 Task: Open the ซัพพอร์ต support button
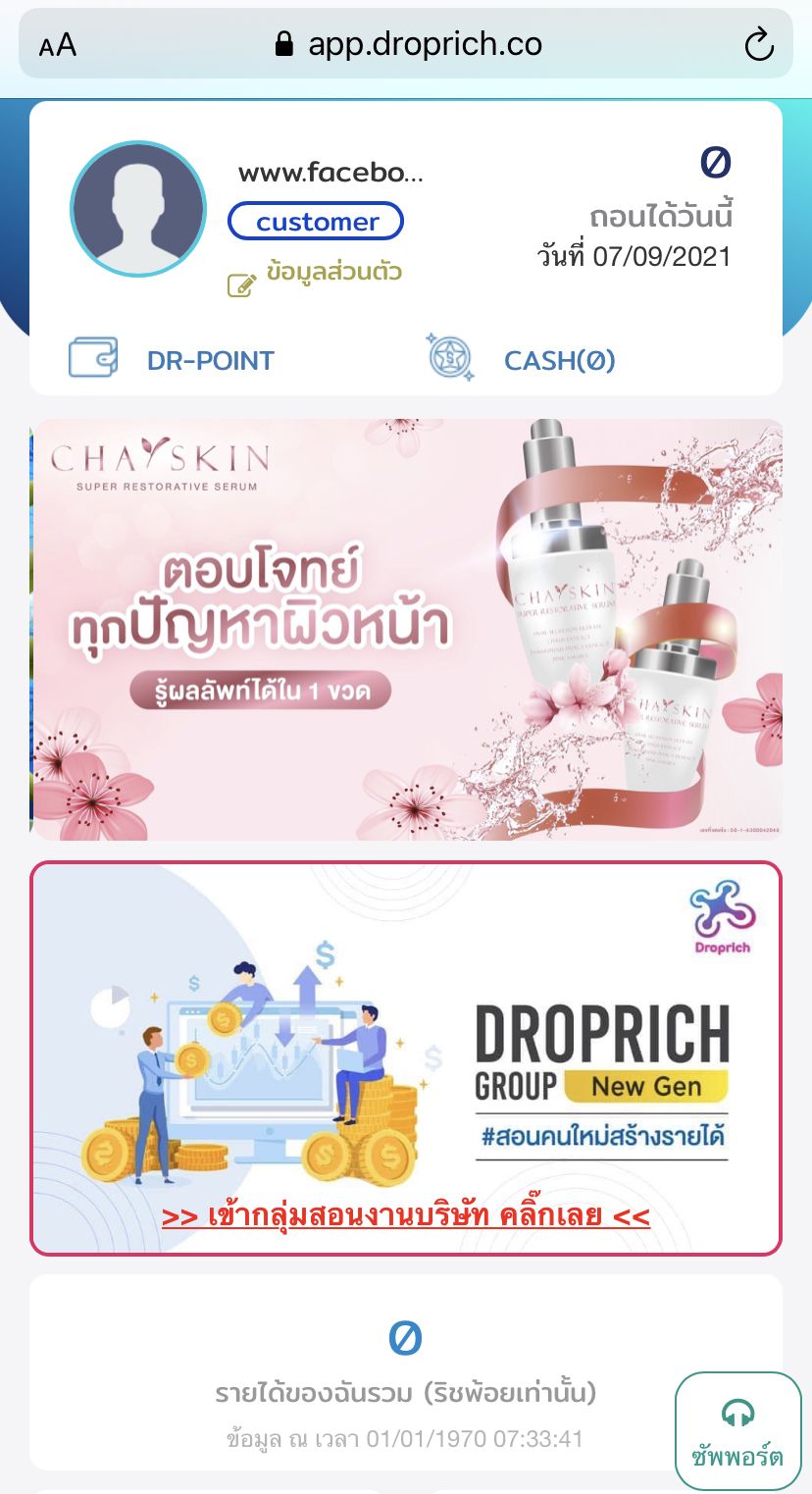point(737,1430)
